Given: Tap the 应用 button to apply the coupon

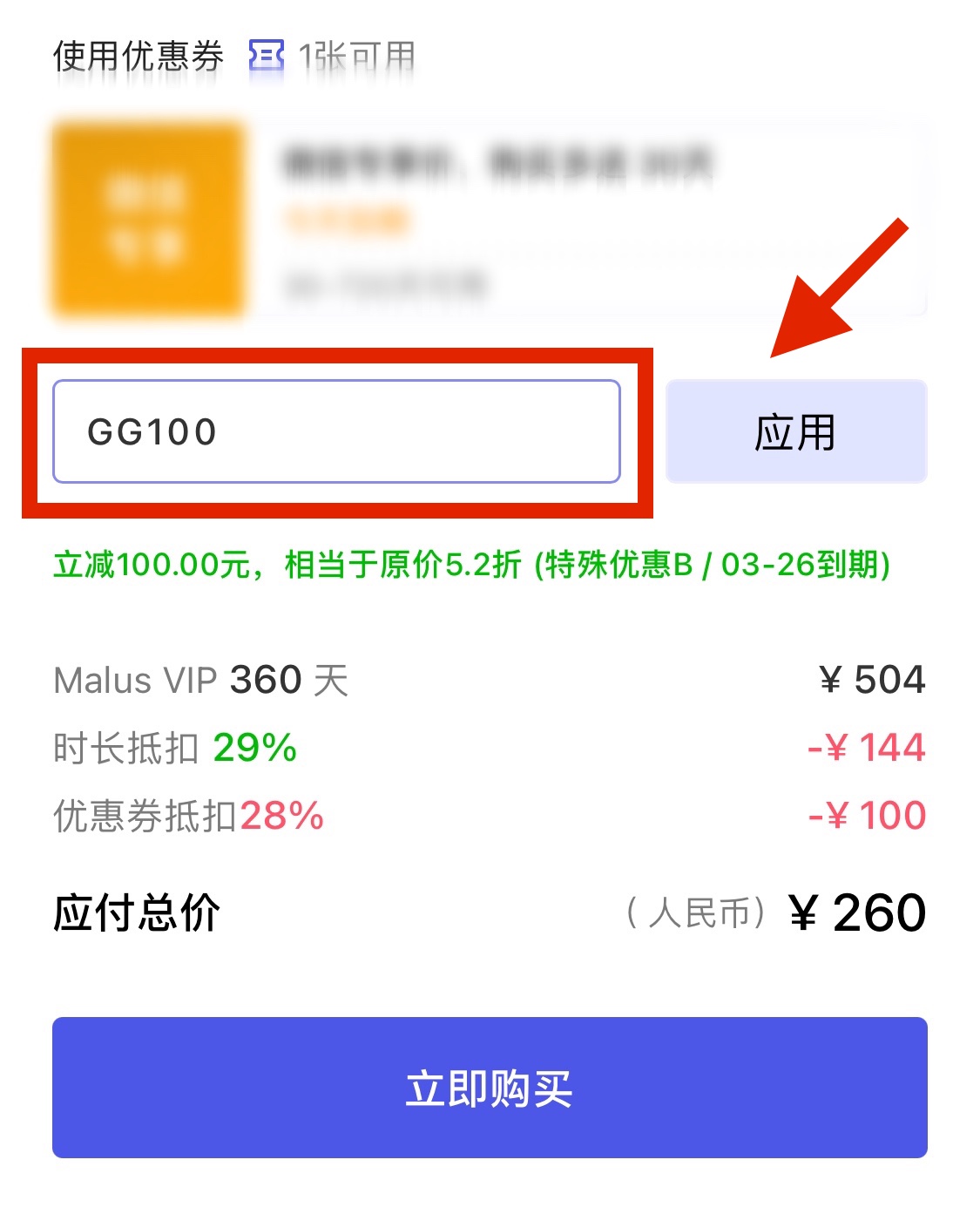Looking at the screenshot, I should 795,431.
